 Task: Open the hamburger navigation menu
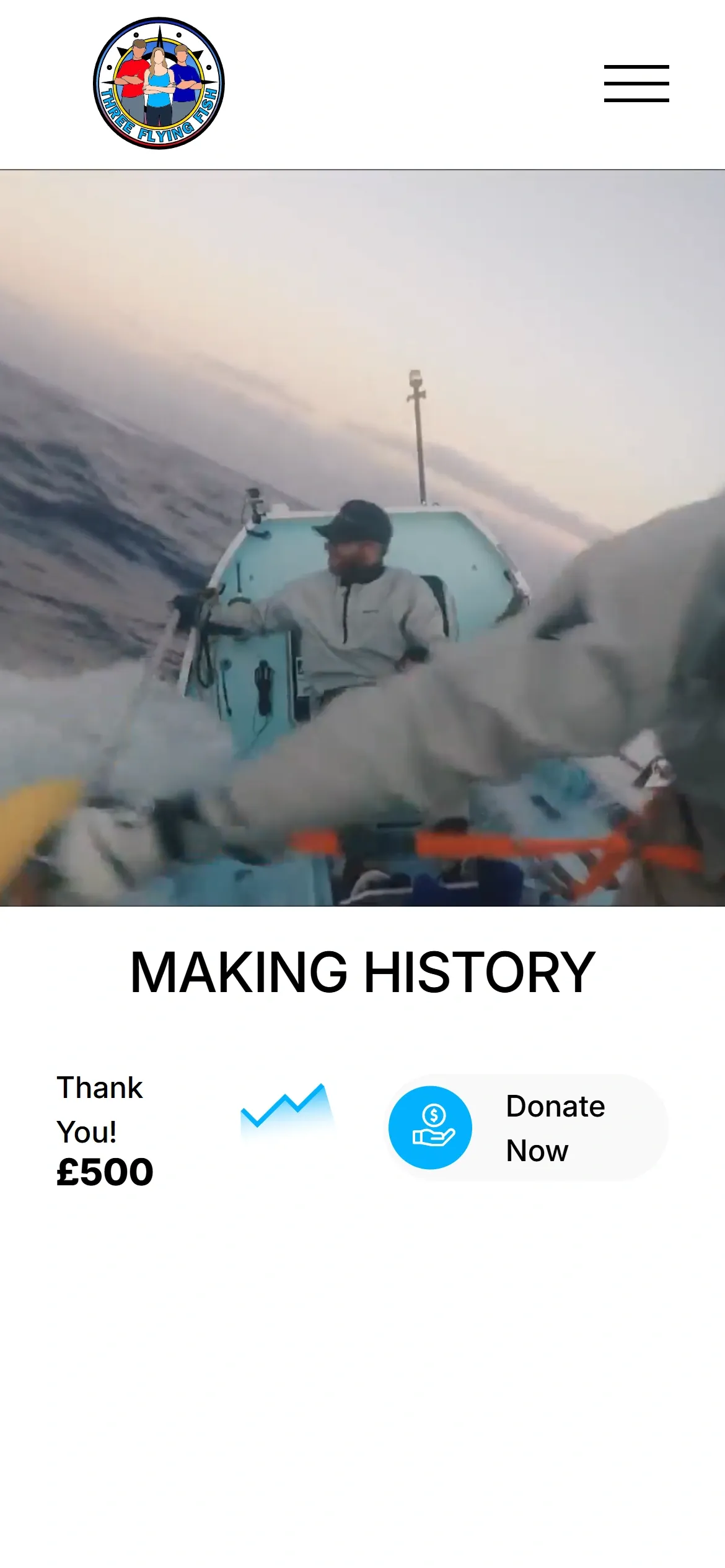pyautogui.click(x=636, y=84)
